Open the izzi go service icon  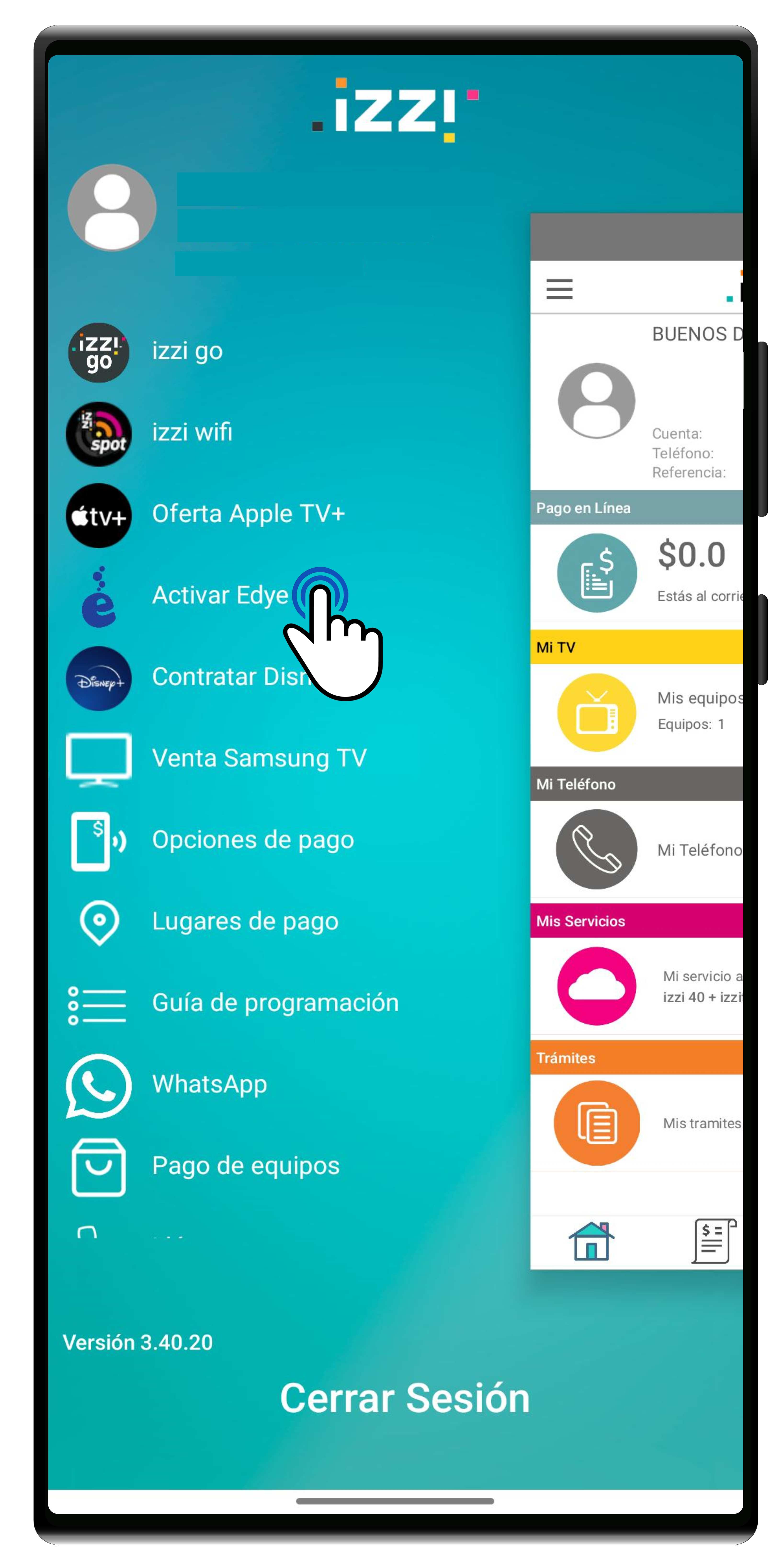click(x=99, y=351)
